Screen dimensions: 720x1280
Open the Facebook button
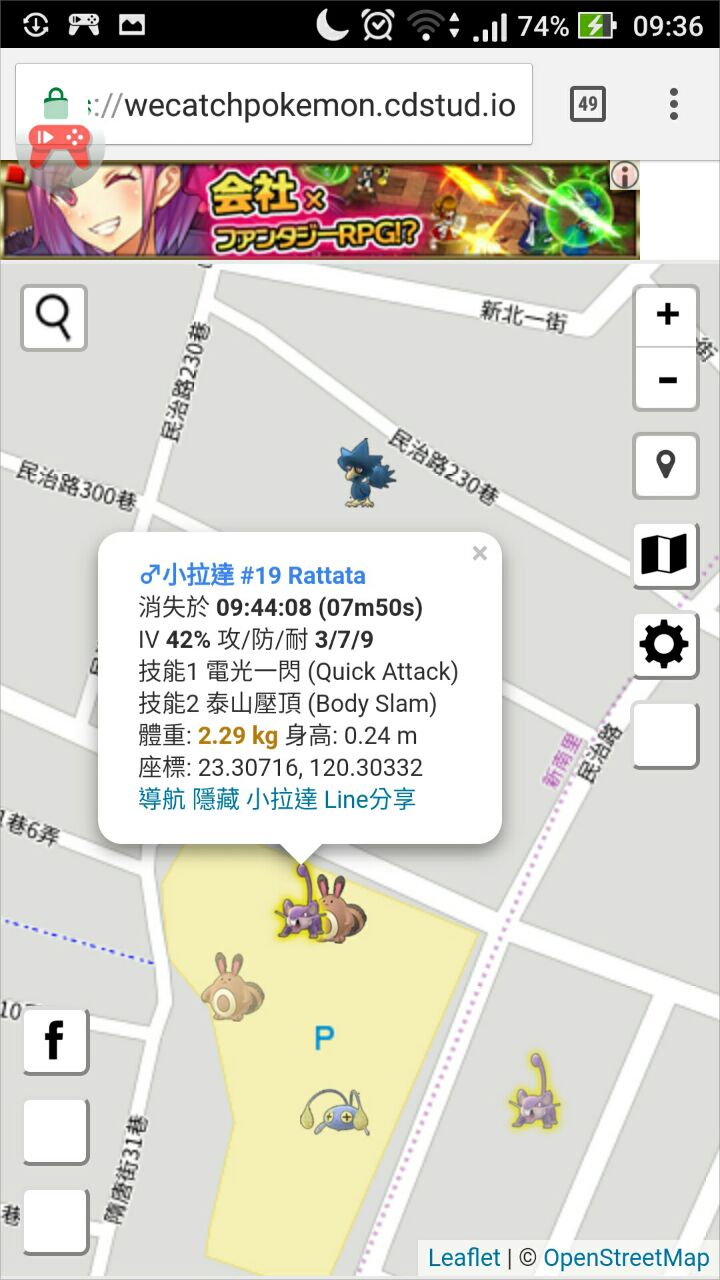click(55, 1041)
